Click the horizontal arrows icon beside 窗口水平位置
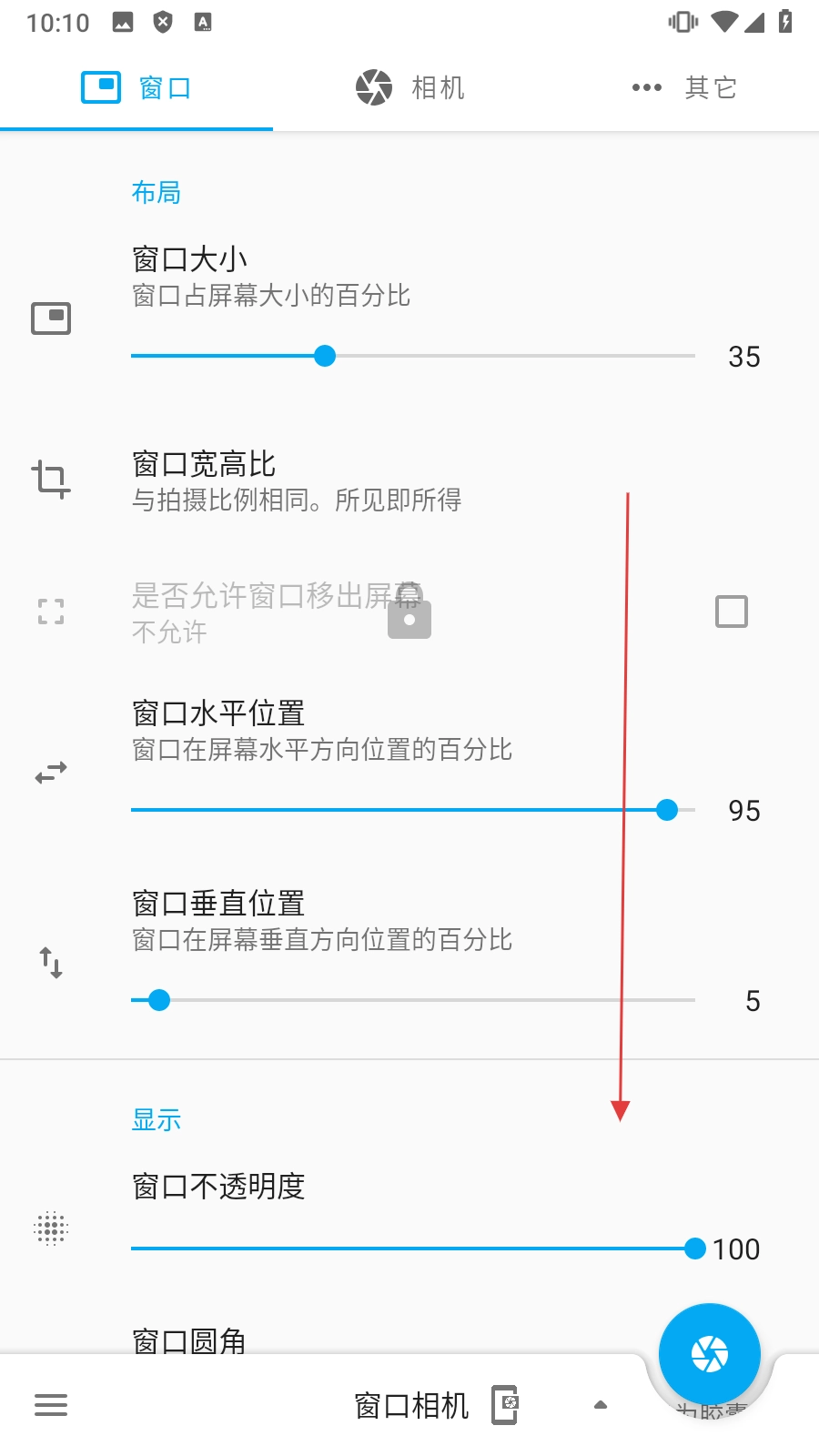The image size is (819, 1456). [x=50, y=773]
